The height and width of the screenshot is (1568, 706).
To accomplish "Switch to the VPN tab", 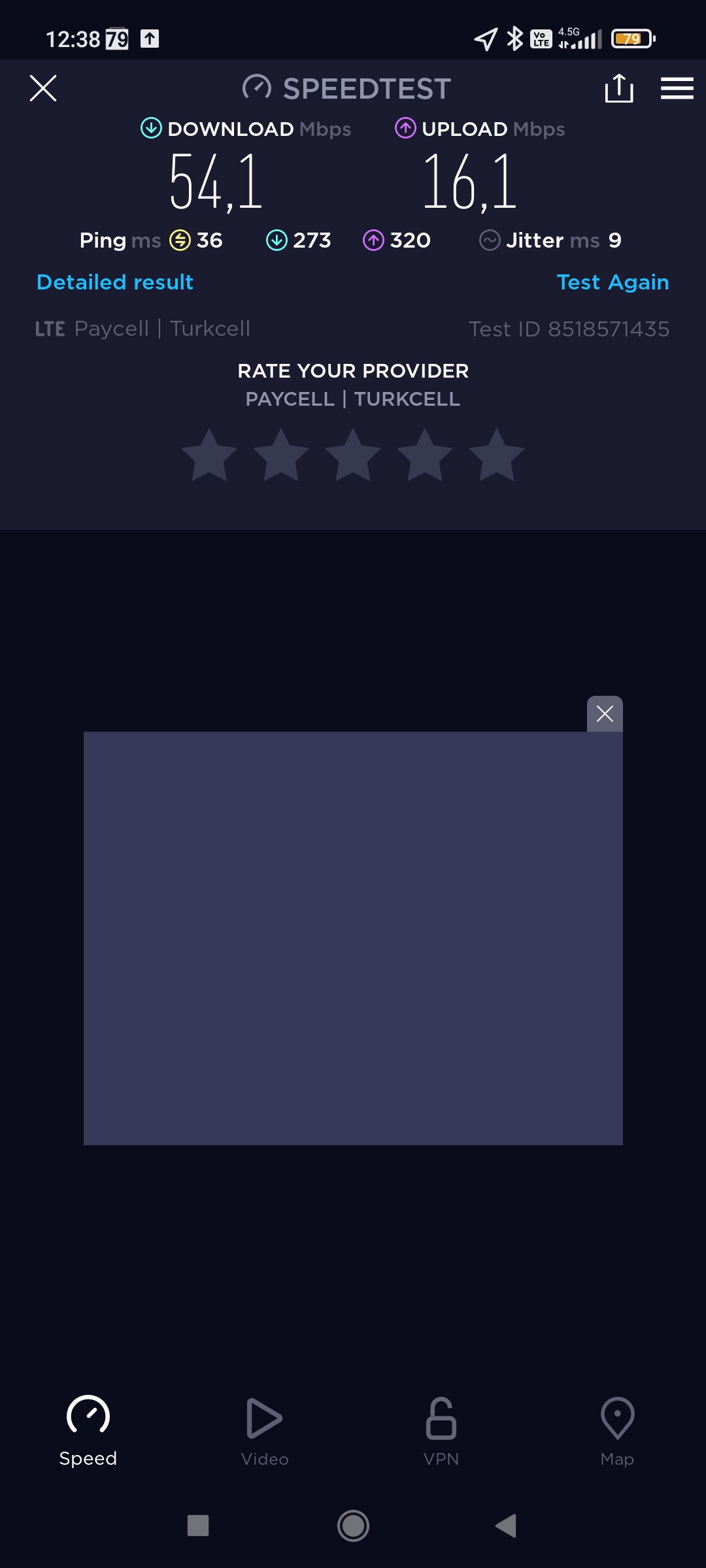I will point(441,1431).
